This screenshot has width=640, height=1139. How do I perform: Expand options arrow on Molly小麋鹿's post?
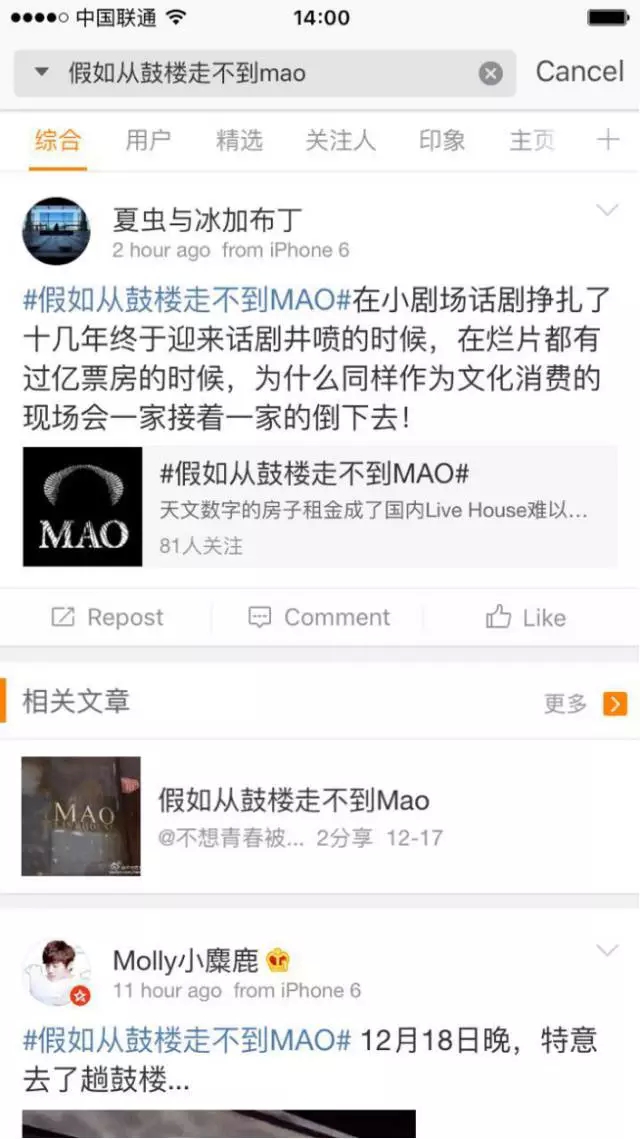[x=607, y=950]
